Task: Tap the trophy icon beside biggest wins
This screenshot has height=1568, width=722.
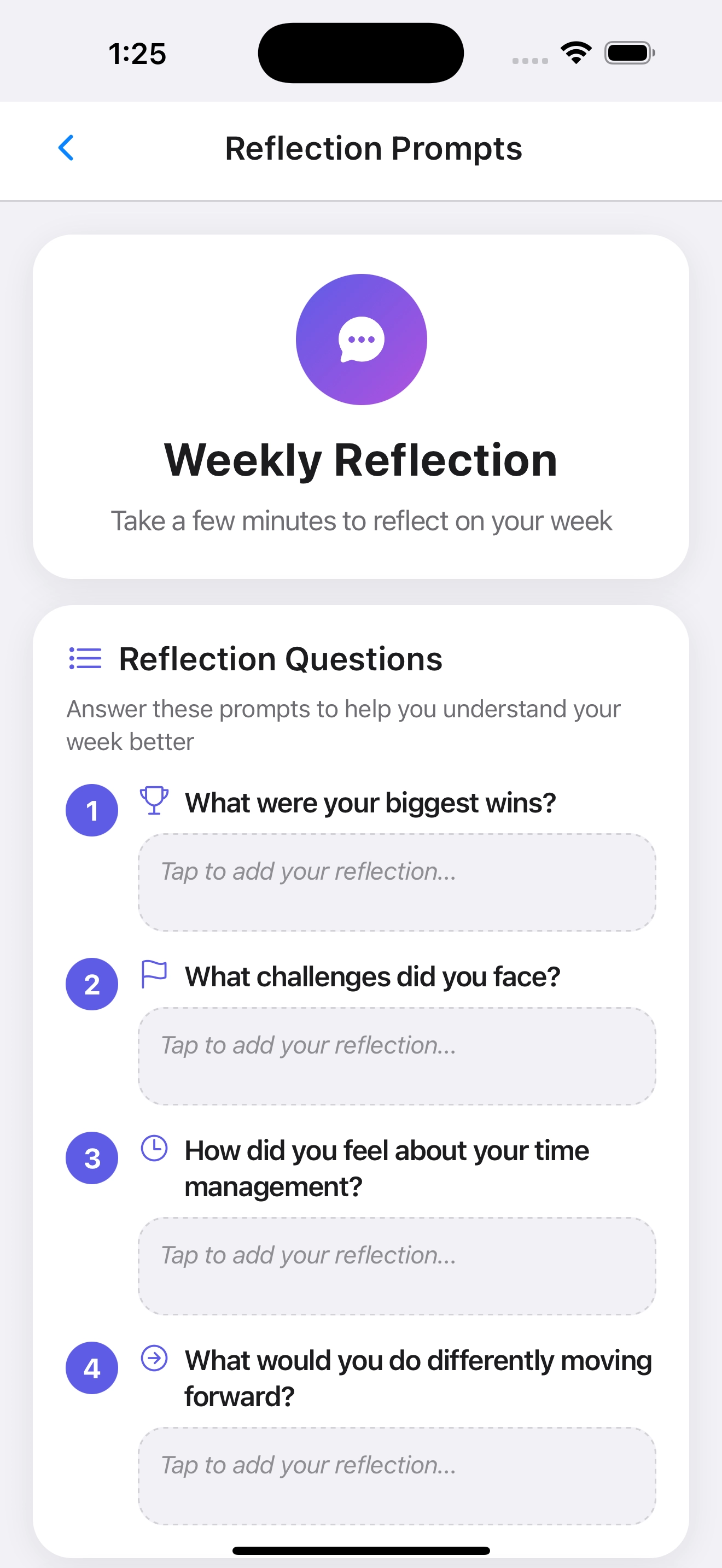Action: (x=154, y=802)
